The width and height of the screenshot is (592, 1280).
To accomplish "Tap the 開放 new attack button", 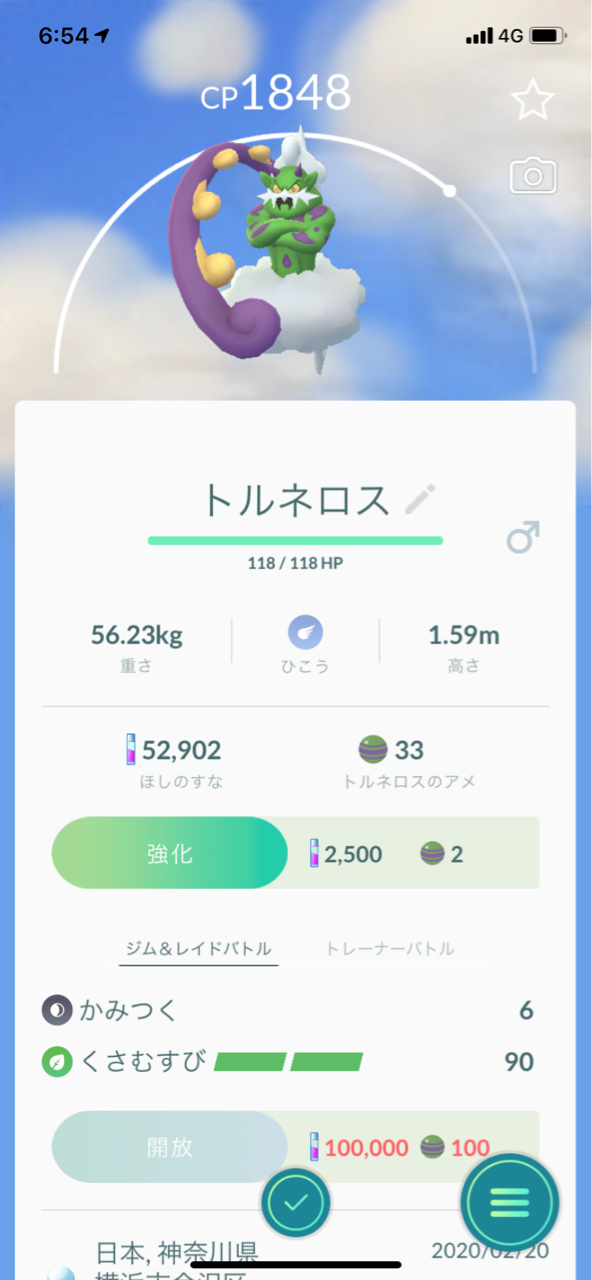I will 170,1147.
